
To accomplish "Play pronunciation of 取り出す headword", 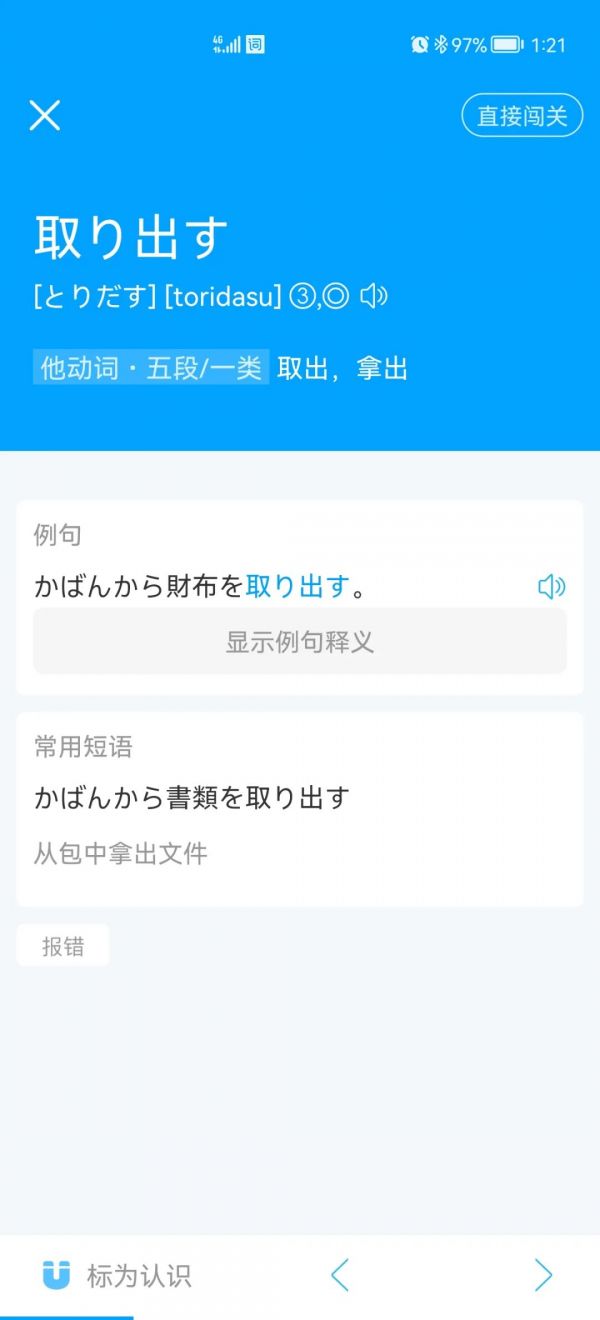I will point(374,296).
